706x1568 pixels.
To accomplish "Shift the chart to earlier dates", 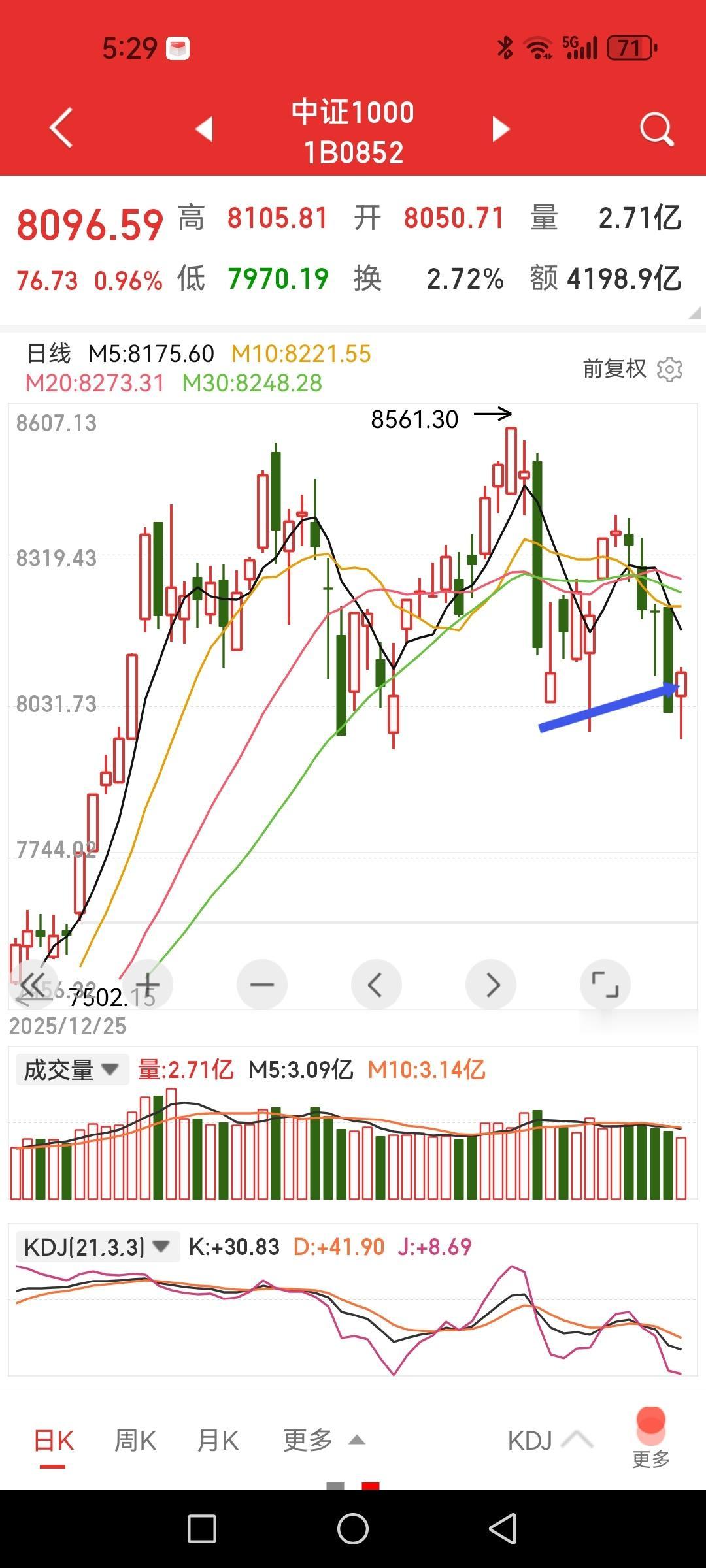I will [376, 984].
